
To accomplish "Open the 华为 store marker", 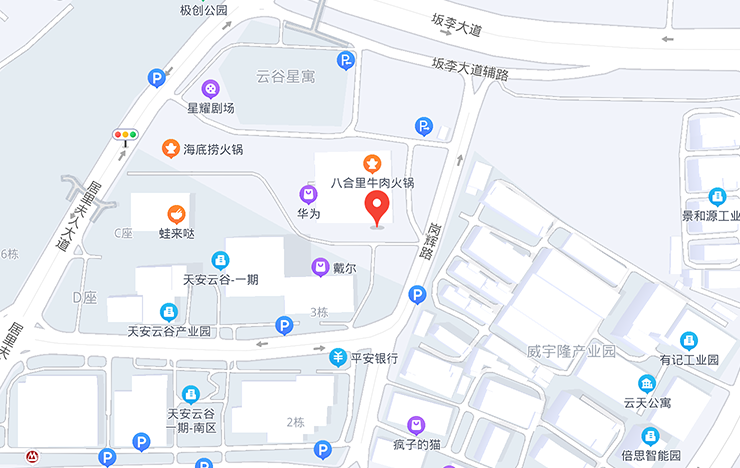I will 308,193.
